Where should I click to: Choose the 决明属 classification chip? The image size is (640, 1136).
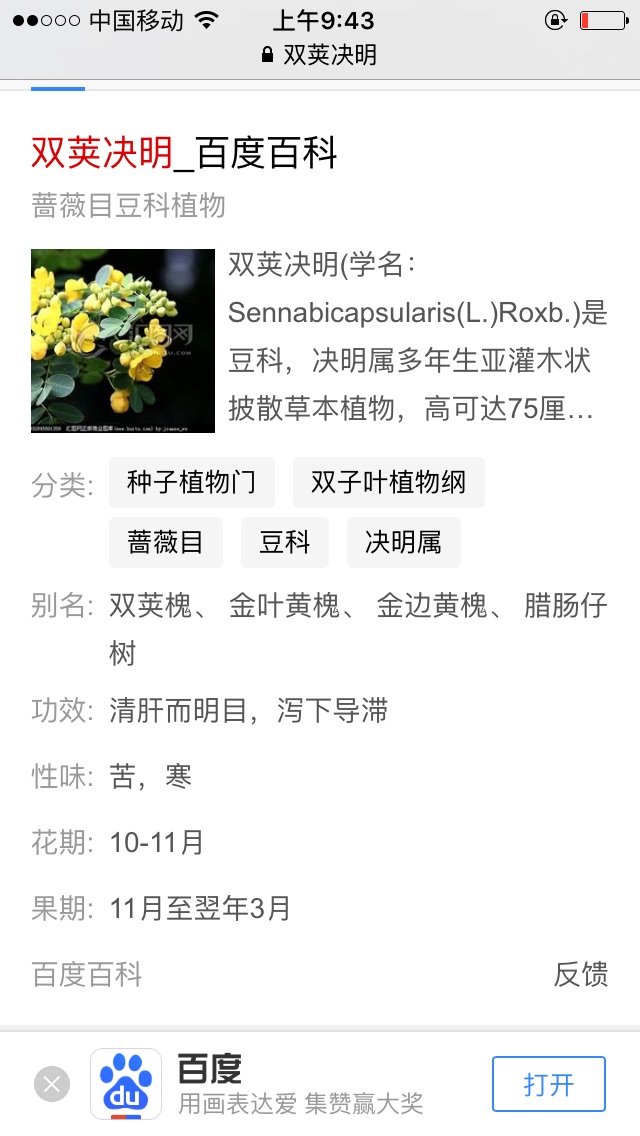coord(403,543)
